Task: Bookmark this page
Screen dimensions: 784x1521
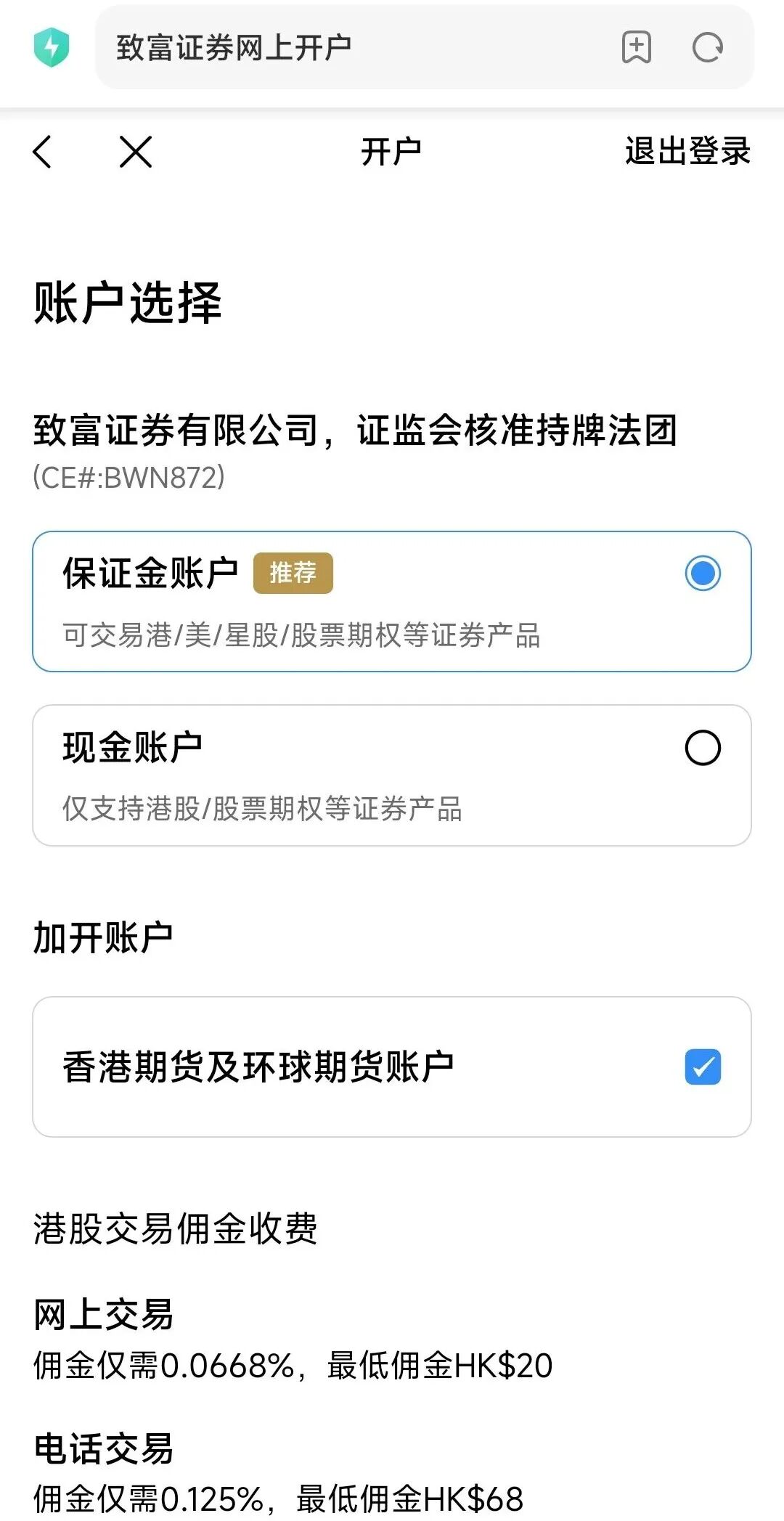Action: [x=636, y=48]
